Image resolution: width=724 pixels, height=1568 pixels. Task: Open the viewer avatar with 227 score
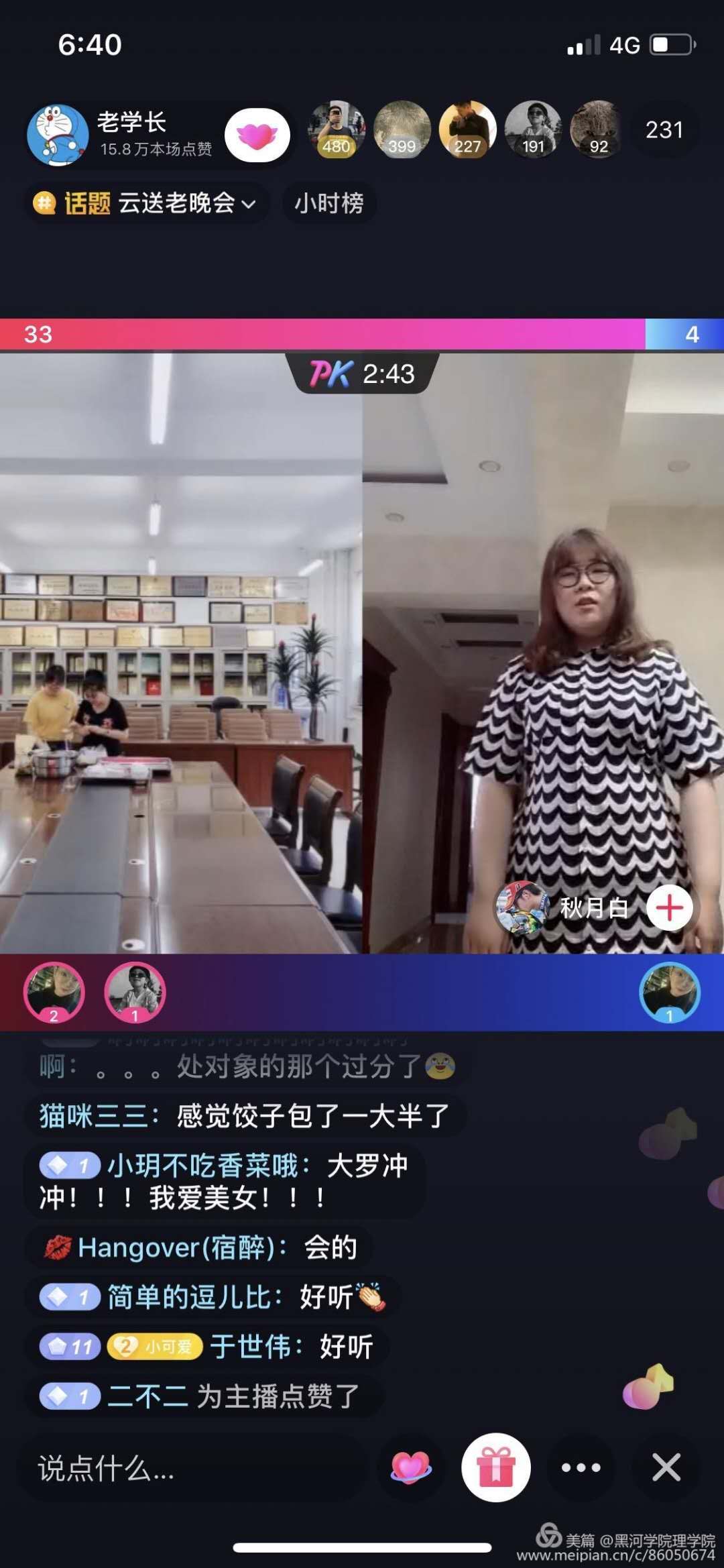click(x=467, y=130)
